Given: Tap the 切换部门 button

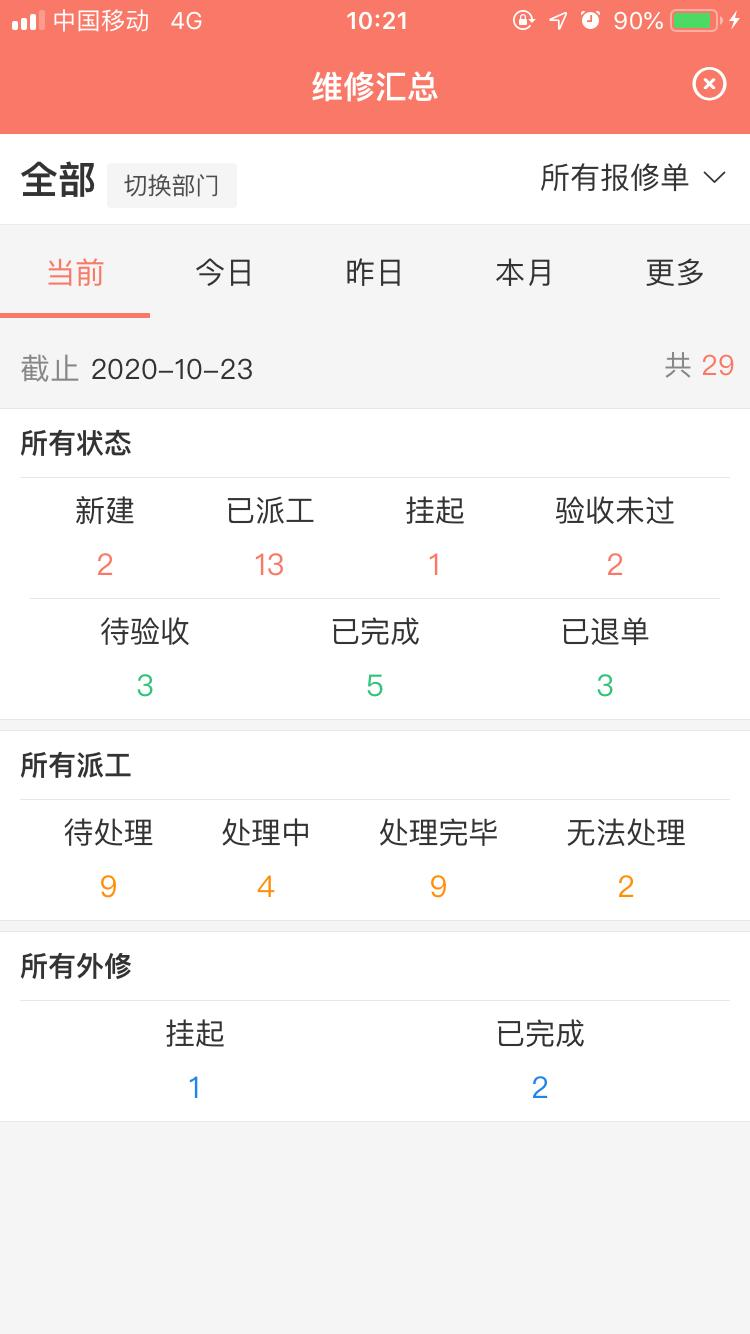Looking at the screenshot, I should pos(172,186).
